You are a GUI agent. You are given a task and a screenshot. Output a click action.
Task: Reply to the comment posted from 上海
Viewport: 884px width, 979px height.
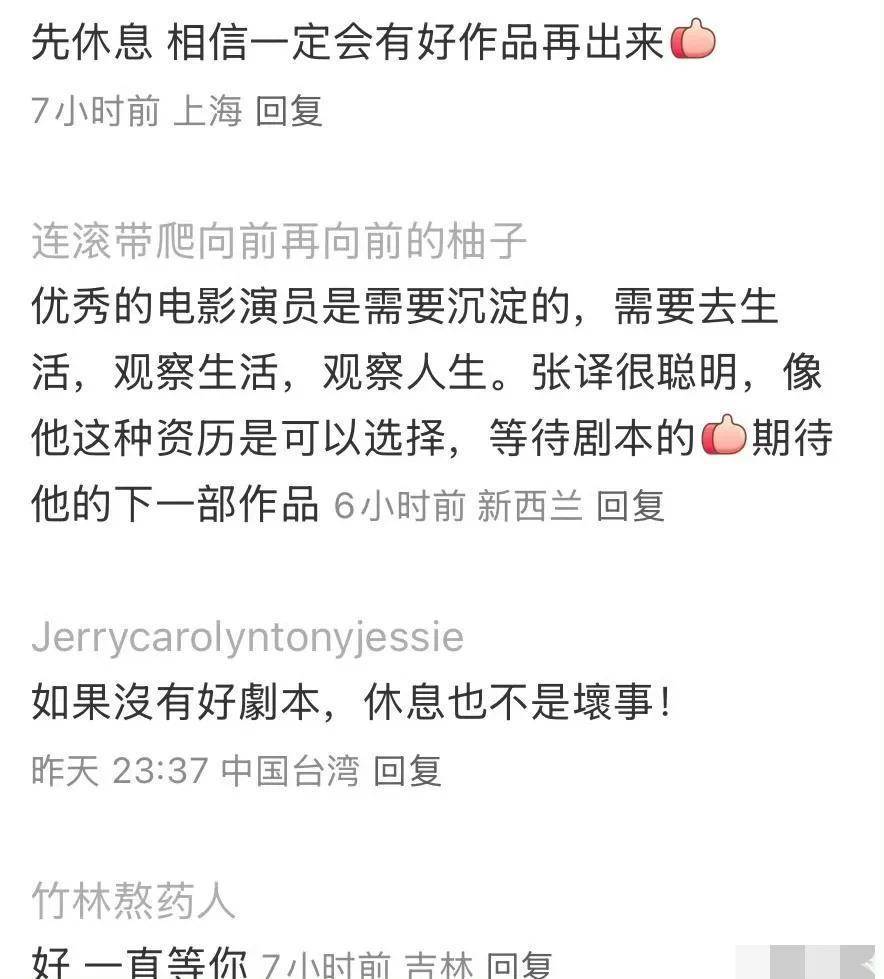[x=289, y=111]
